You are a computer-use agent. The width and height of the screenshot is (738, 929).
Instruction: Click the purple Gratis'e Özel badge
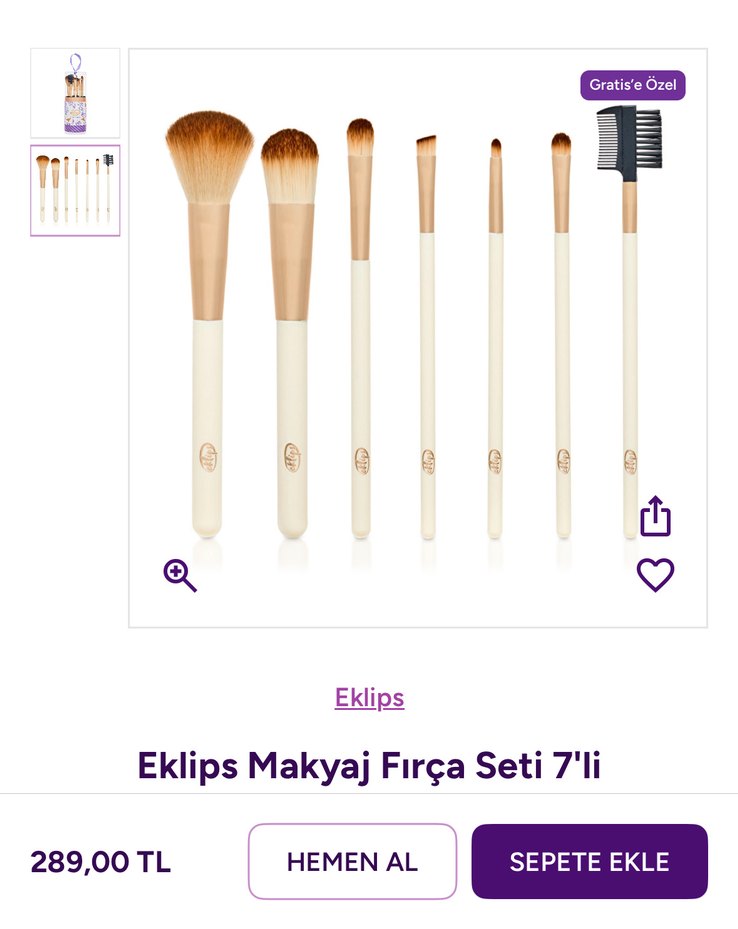pyautogui.click(x=631, y=86)
